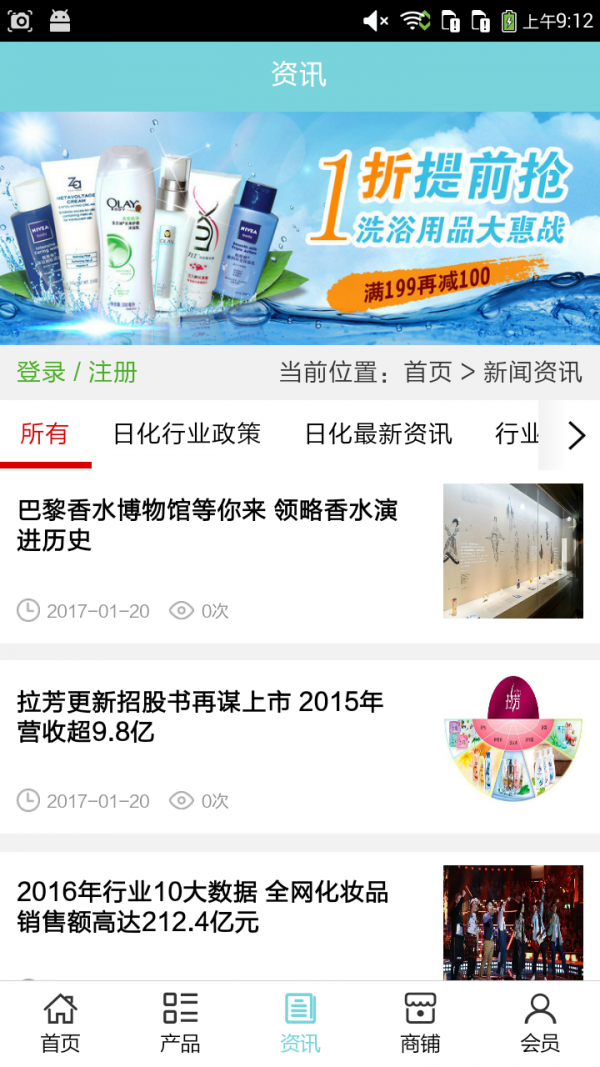Select the 资讯 bottom tab
Screen dimensions: 600x1067
coord(300,1023)
